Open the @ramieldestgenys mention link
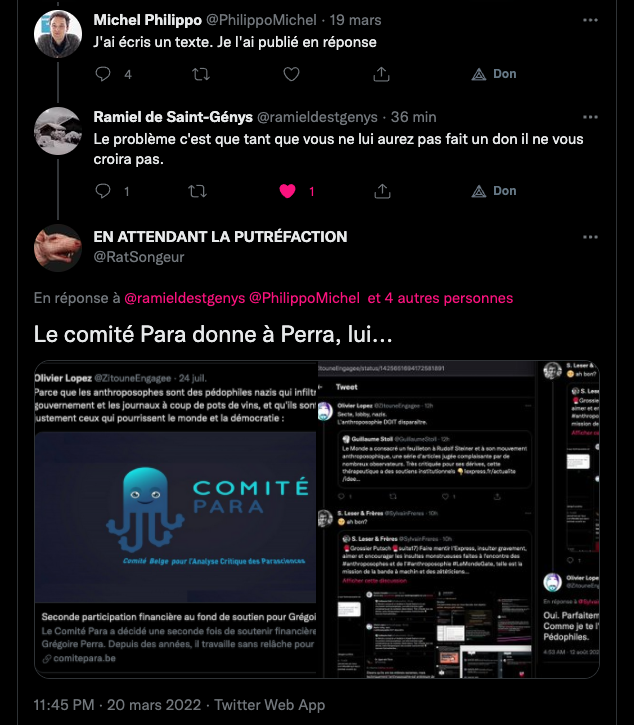 click(x=184, y=298)
